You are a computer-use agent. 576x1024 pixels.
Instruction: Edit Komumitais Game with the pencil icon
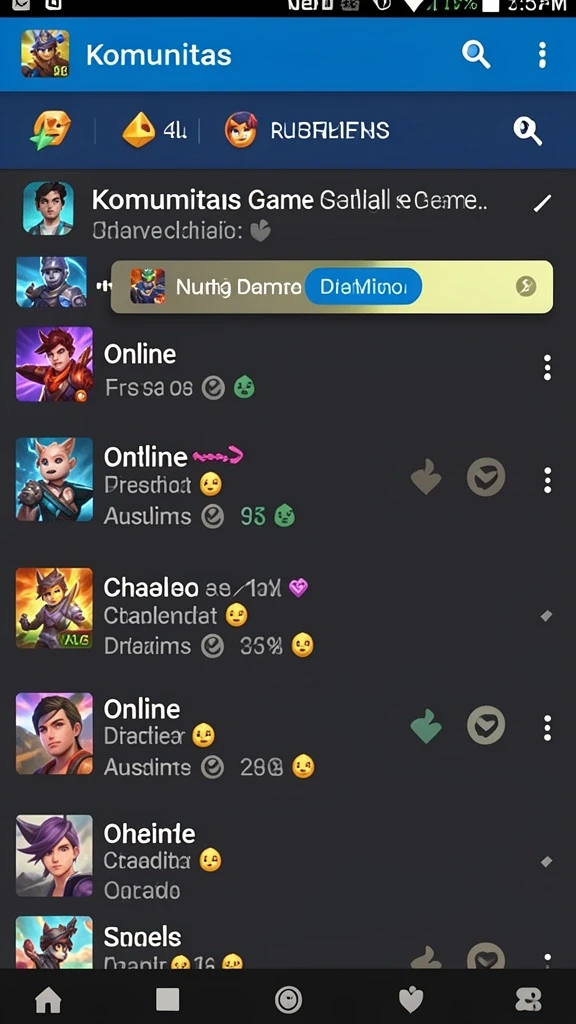coord(542,204)
